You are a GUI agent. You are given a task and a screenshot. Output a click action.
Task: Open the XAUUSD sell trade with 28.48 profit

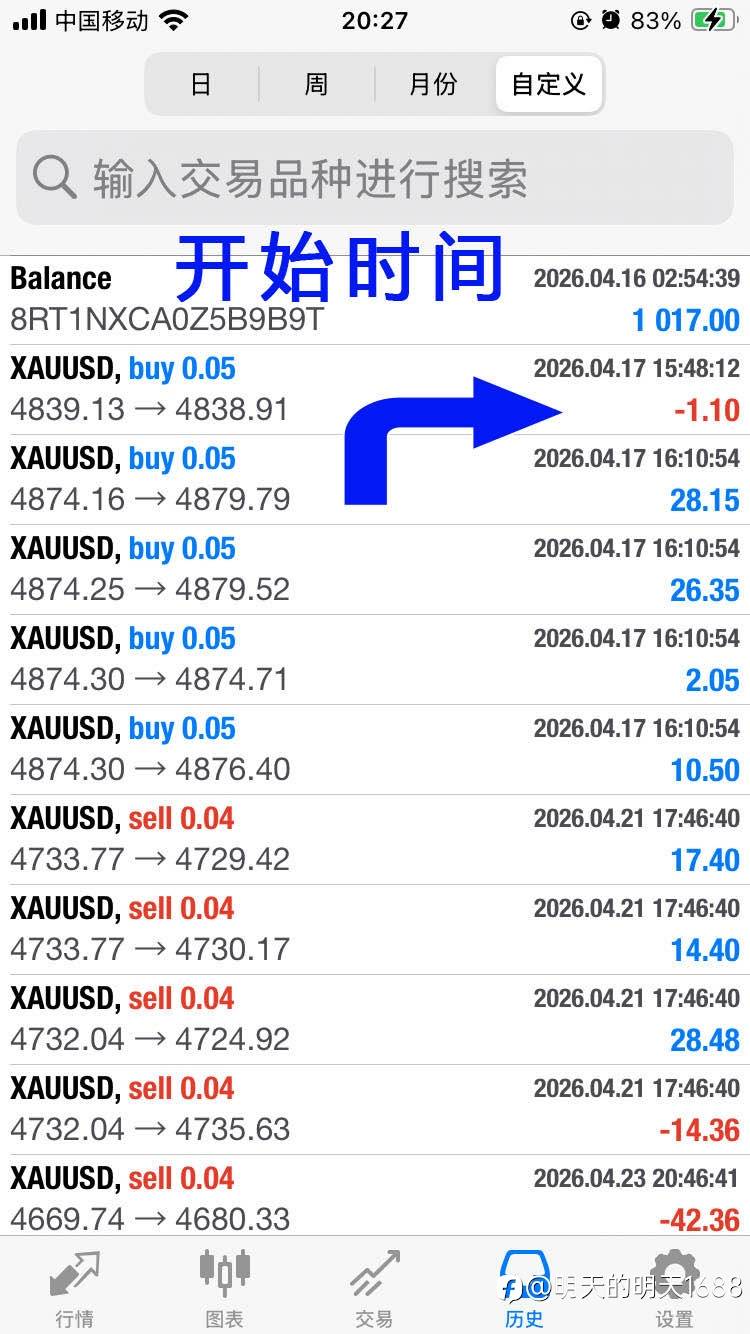[x=375, y=1019]
